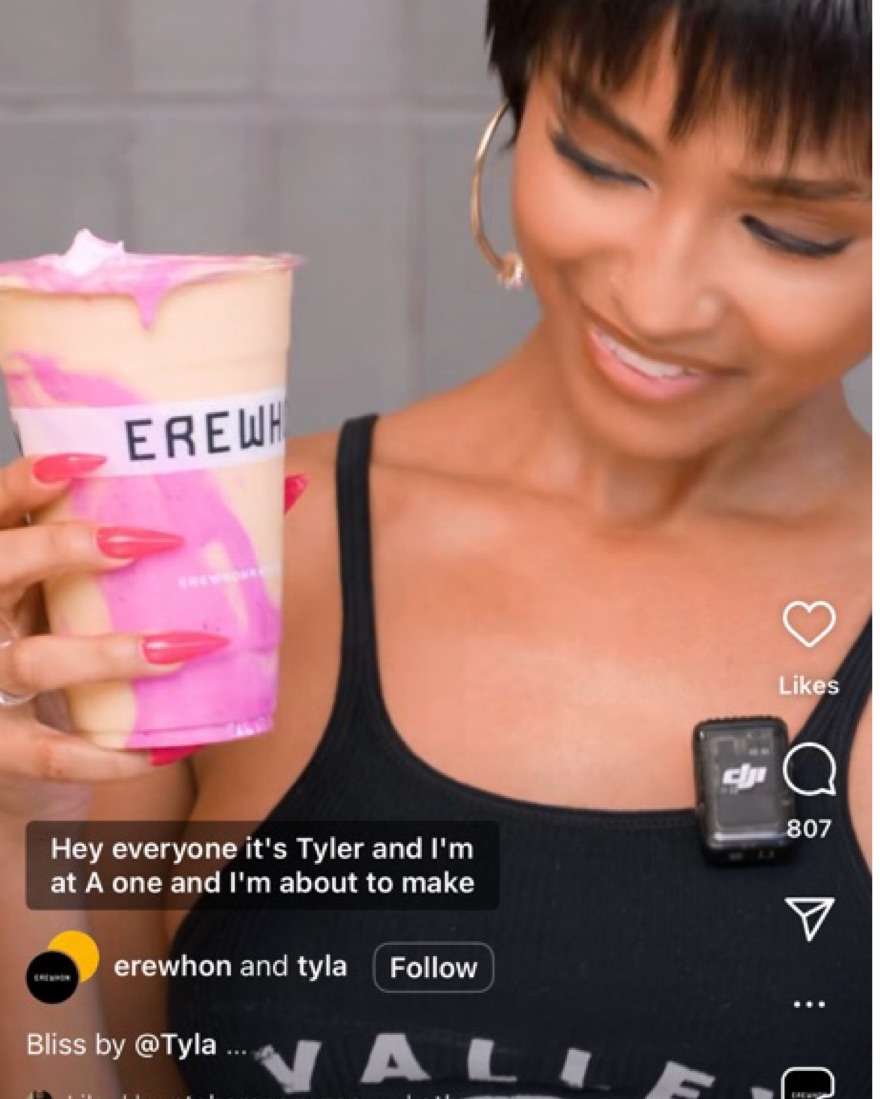Open the erewhon and tyla account names
Screen dimensions: 880x1099
[x=231, y=967]
